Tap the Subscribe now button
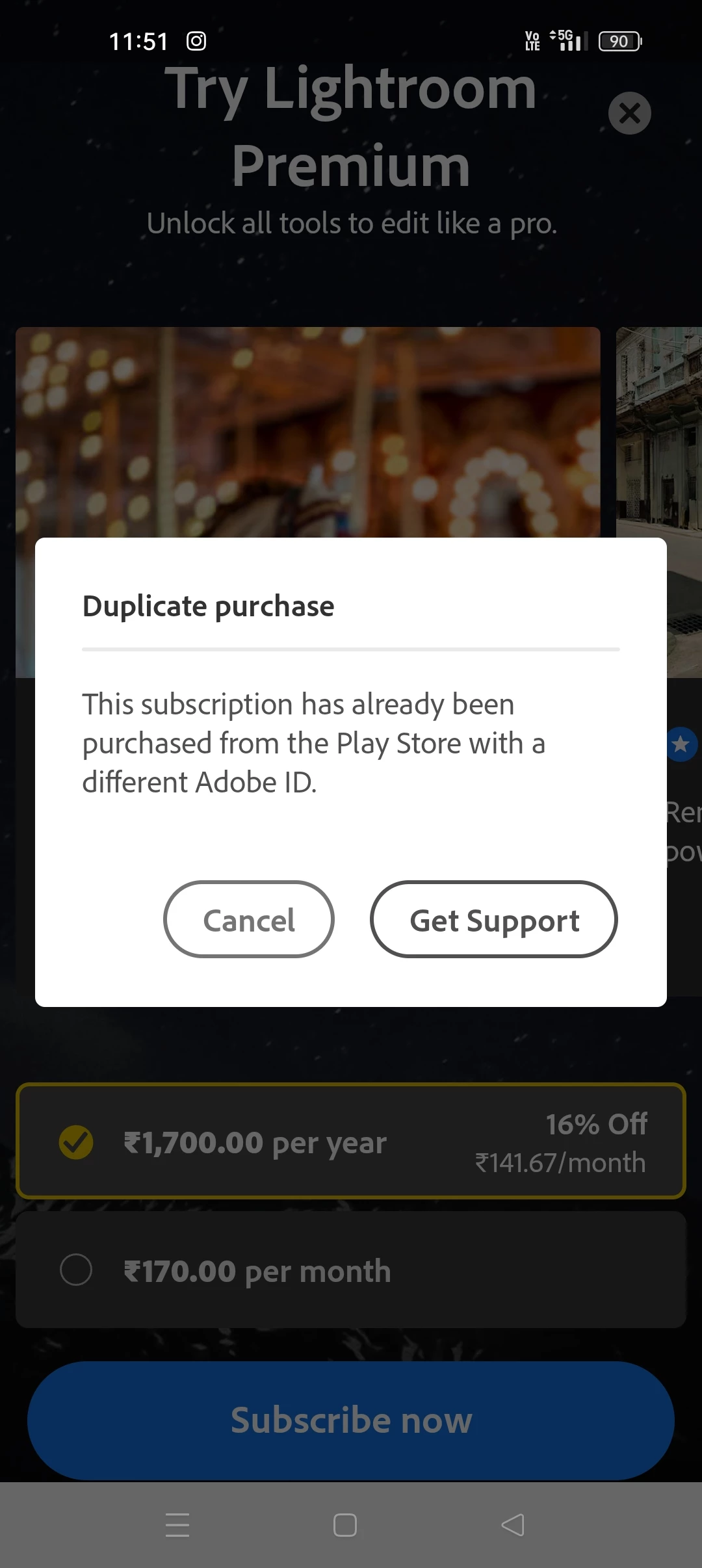The width and height of the screenshot is (702, 1568). (351, 1420)
